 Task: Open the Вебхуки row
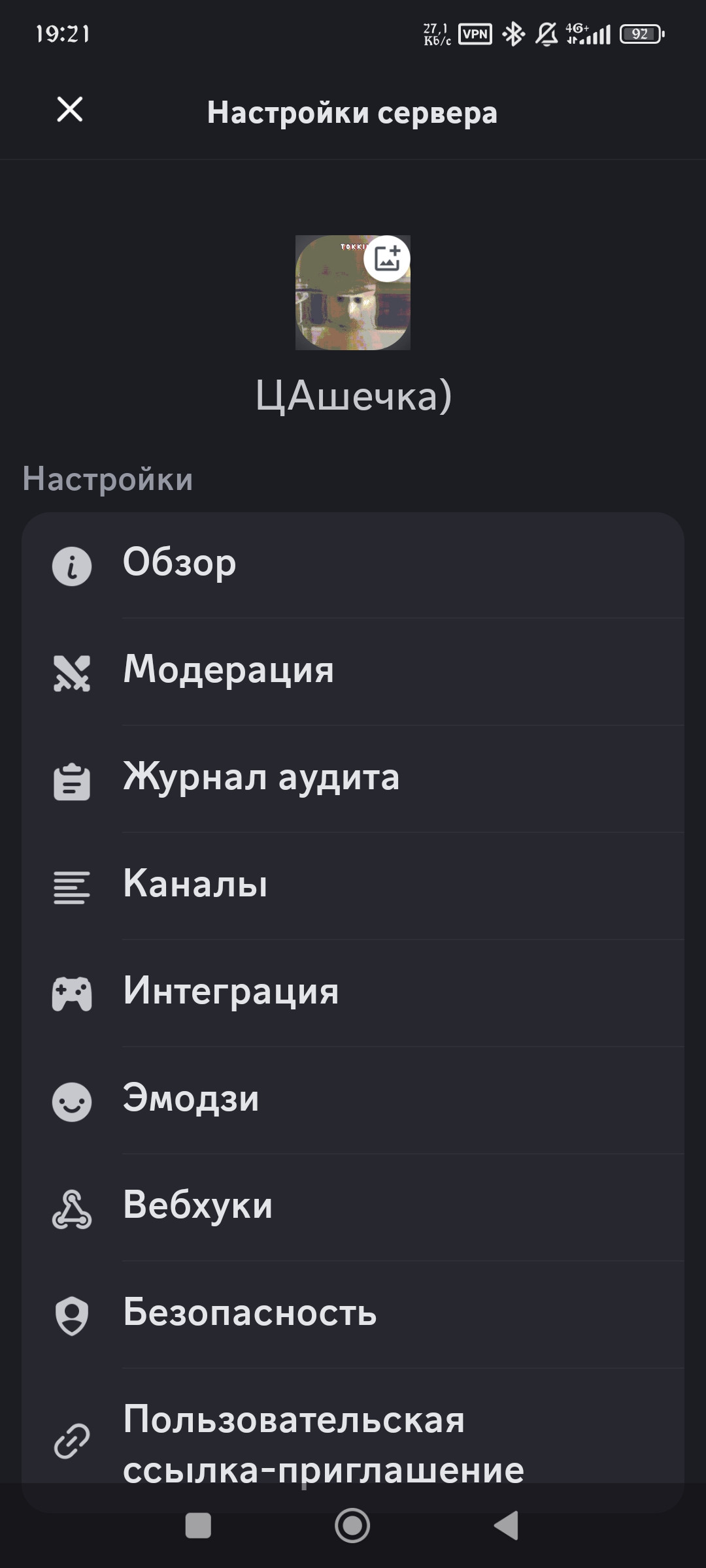point(353,1207)
